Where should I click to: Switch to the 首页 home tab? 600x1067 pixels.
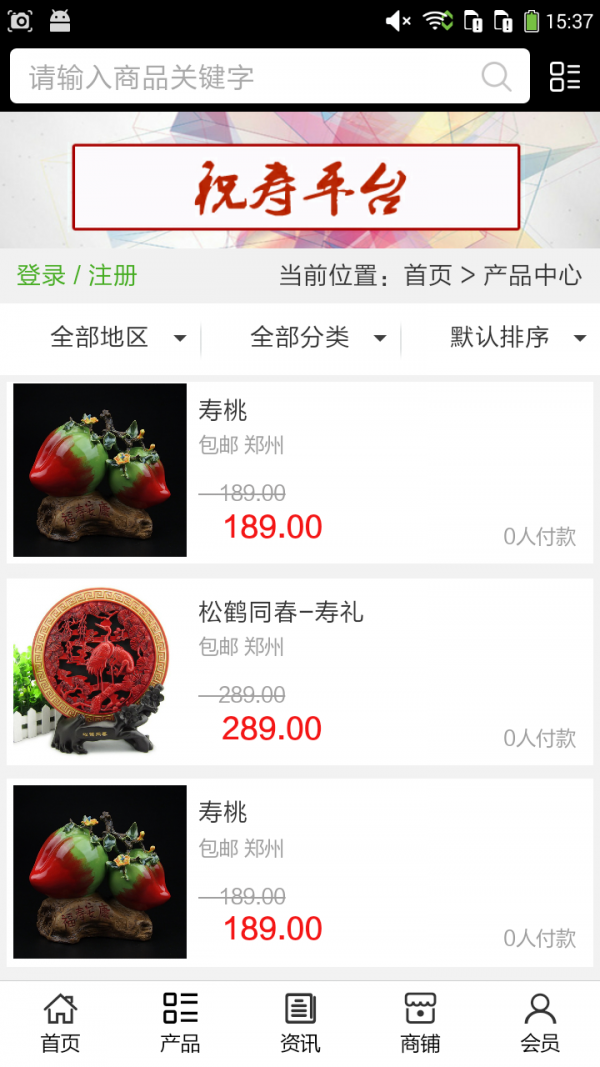(60, 1023)
